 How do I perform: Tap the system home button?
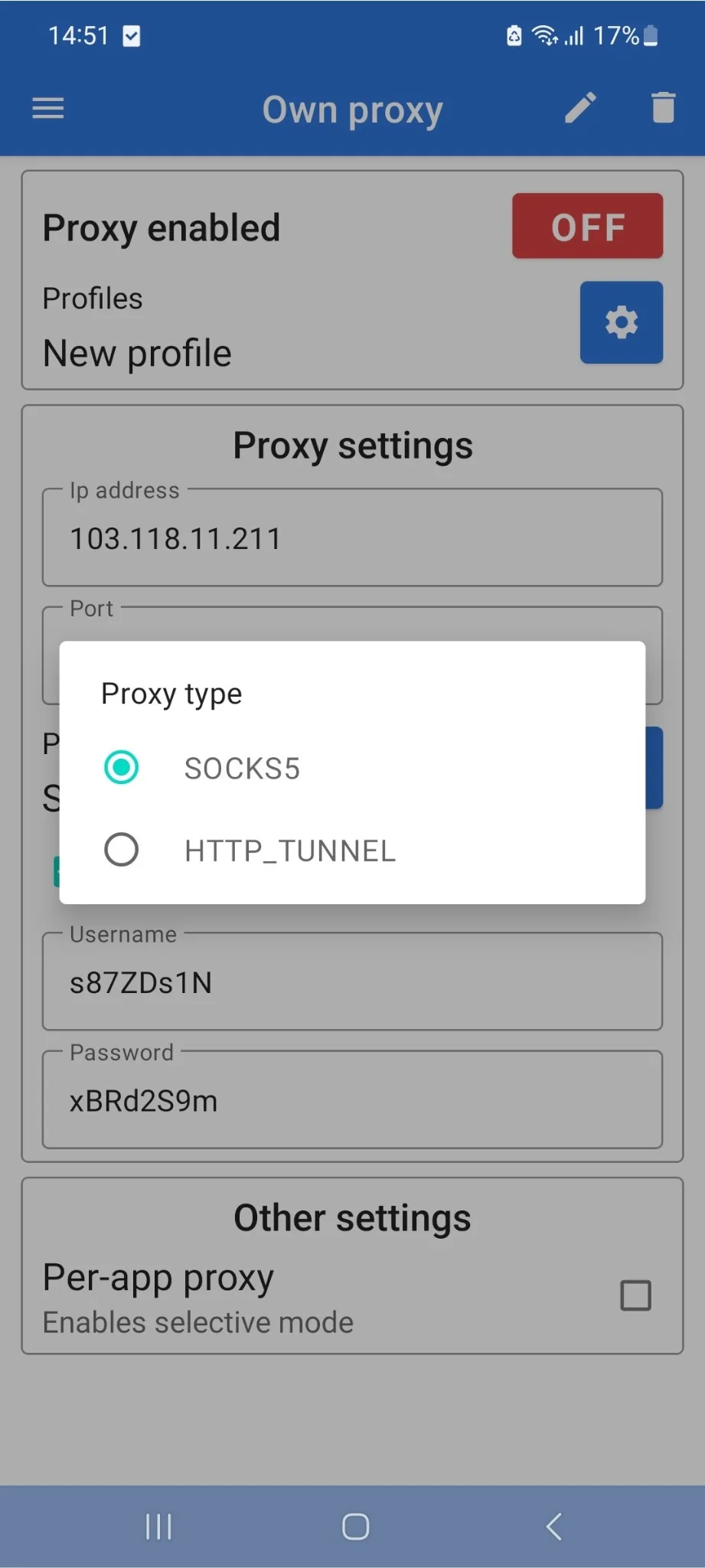pyautogui.click(x=355, y=1526)
